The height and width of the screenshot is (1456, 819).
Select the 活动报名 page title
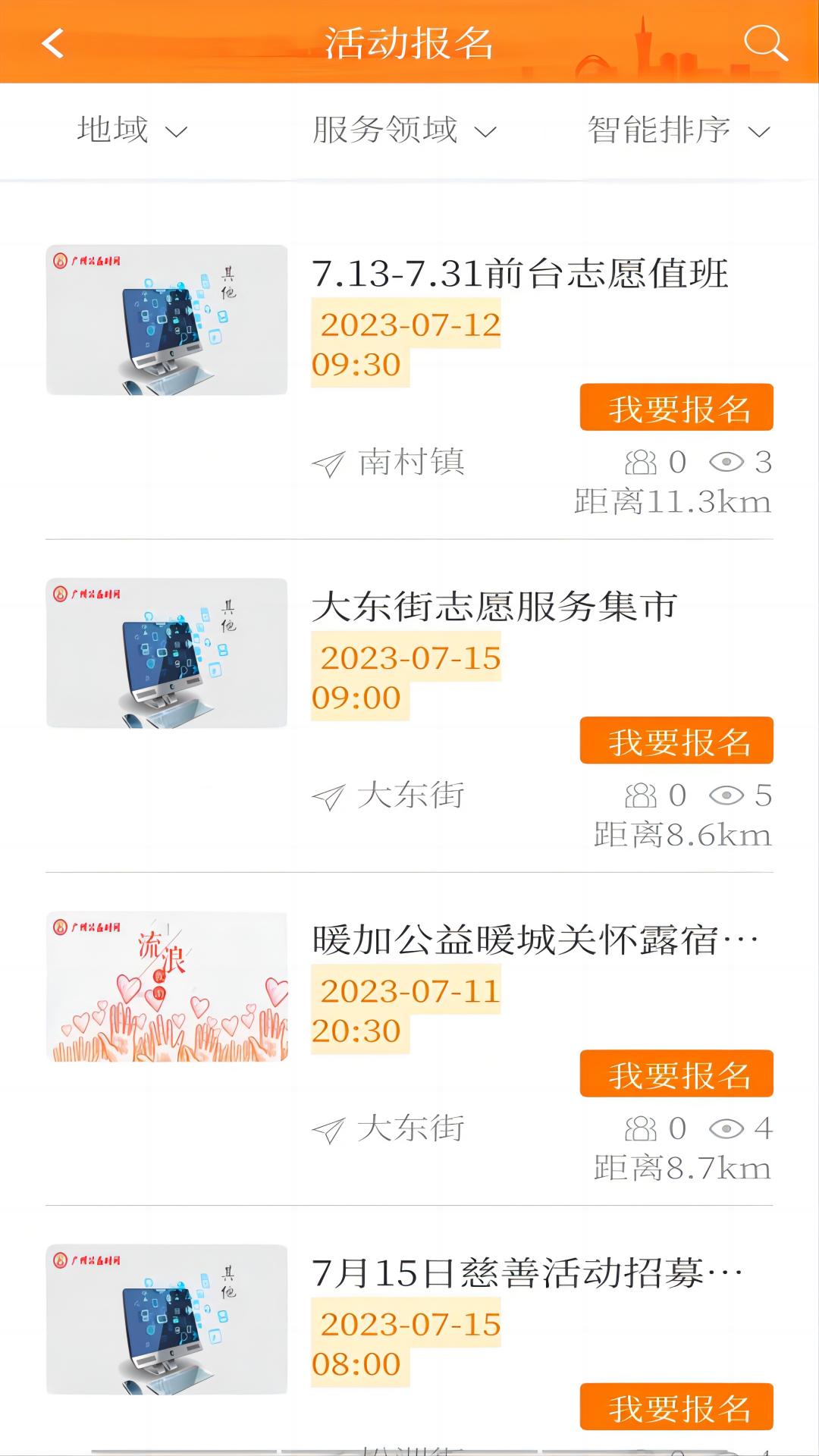point(409,44)
